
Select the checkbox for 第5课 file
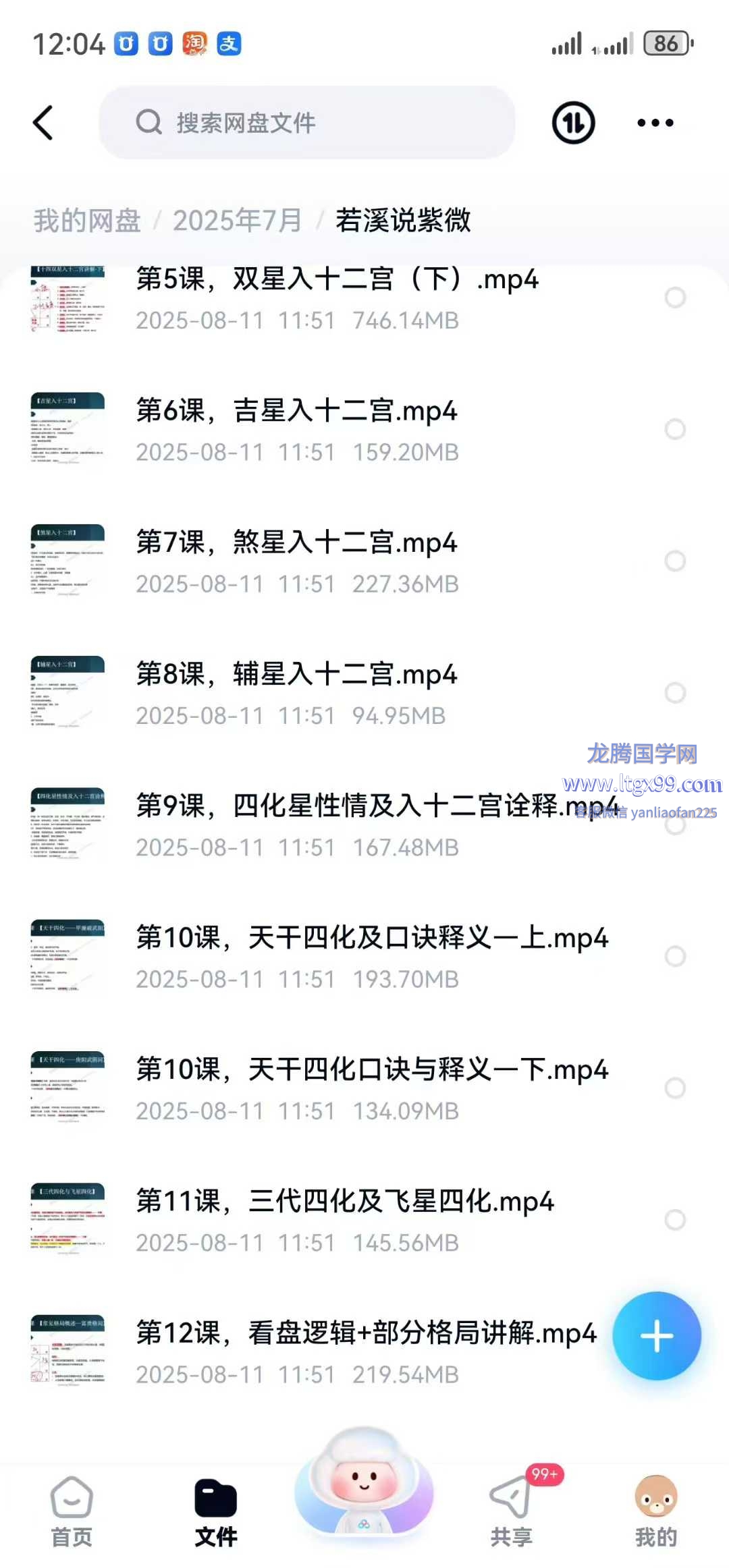pyautogui.click(x=675, y=298)
